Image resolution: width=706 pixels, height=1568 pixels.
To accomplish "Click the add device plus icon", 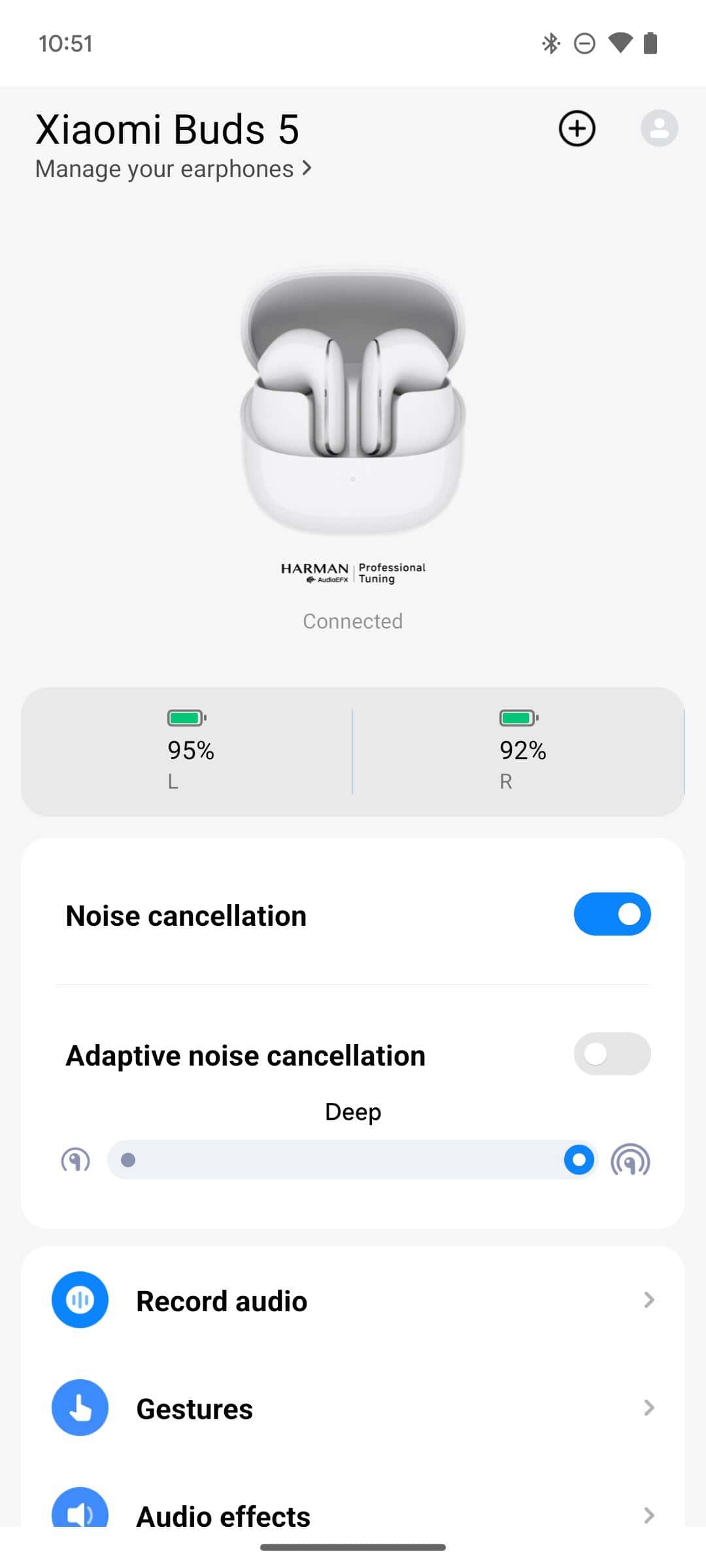I will coord(576,128).
